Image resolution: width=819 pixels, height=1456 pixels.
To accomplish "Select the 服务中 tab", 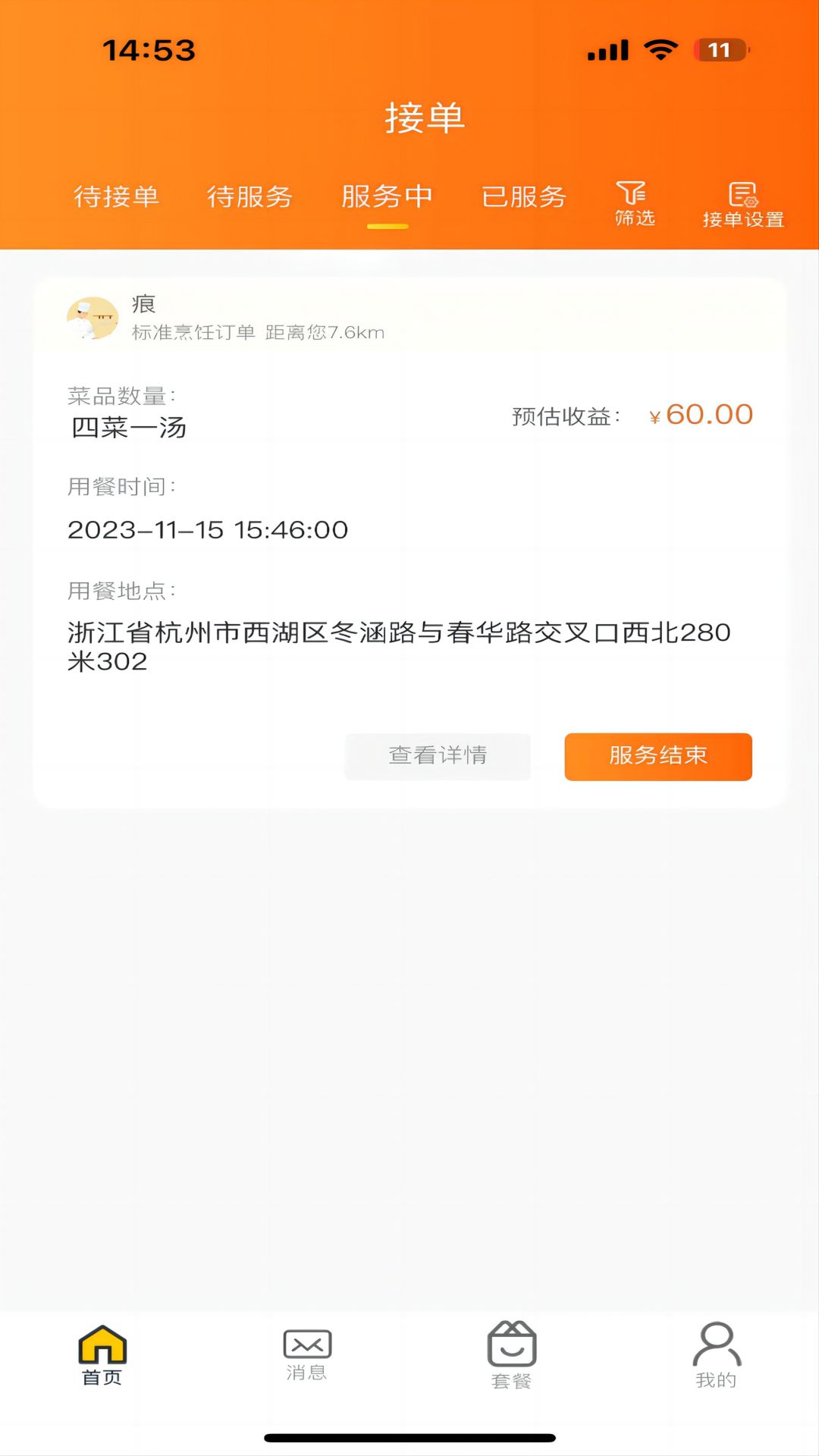I will (387, 197).
